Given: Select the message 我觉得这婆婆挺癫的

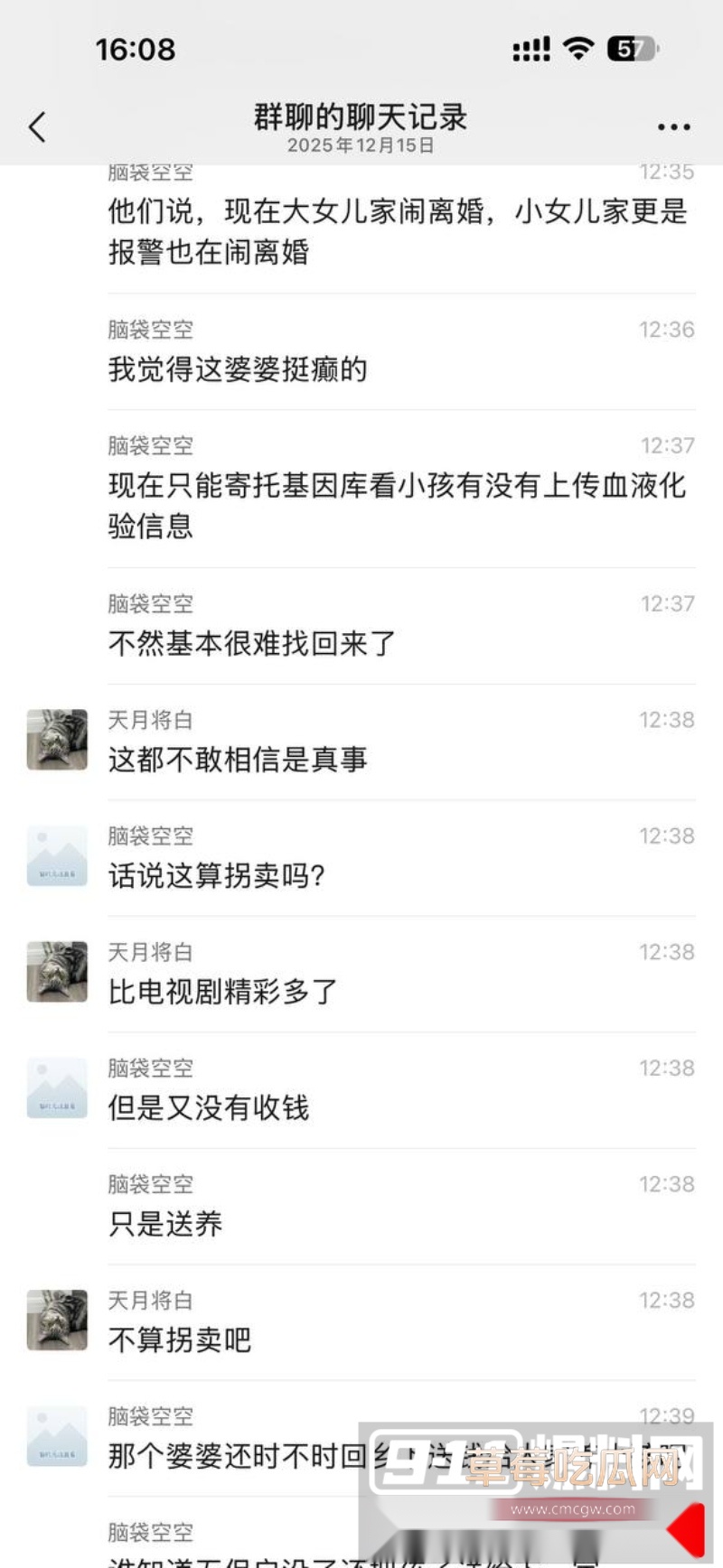Looking at the screenshot, I should [236, 369].
